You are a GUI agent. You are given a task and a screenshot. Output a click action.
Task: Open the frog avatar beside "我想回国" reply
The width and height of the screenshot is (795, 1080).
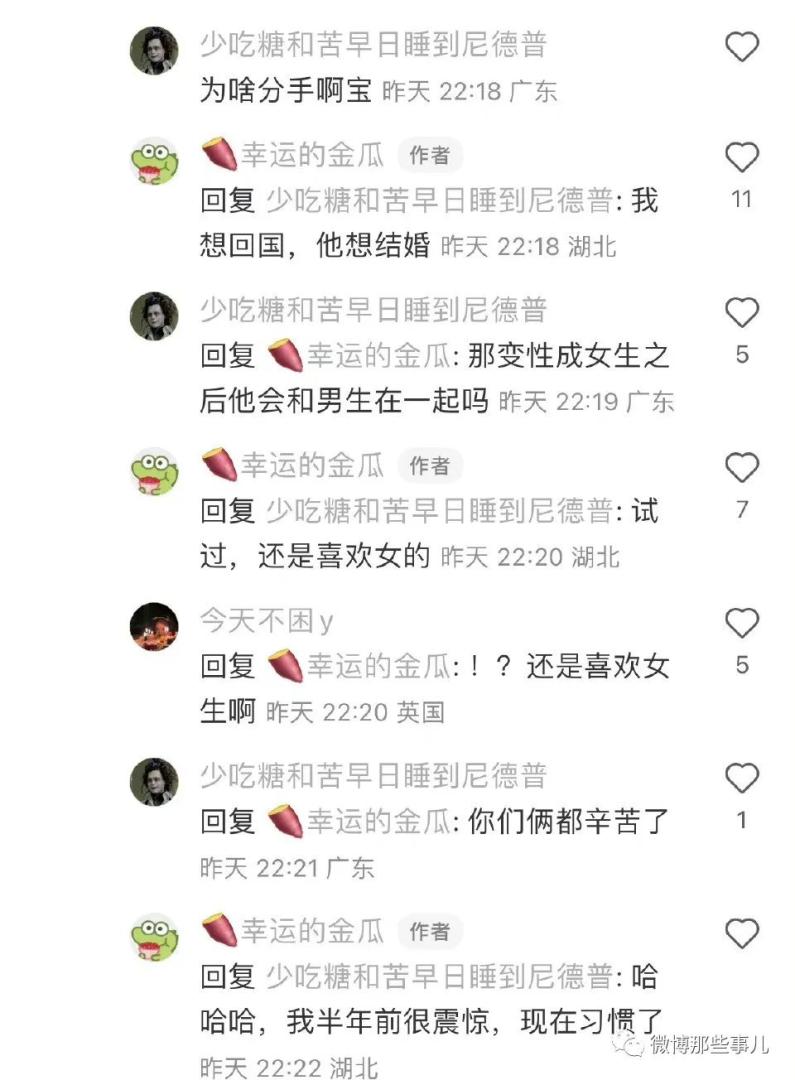(x=154, y=160)
